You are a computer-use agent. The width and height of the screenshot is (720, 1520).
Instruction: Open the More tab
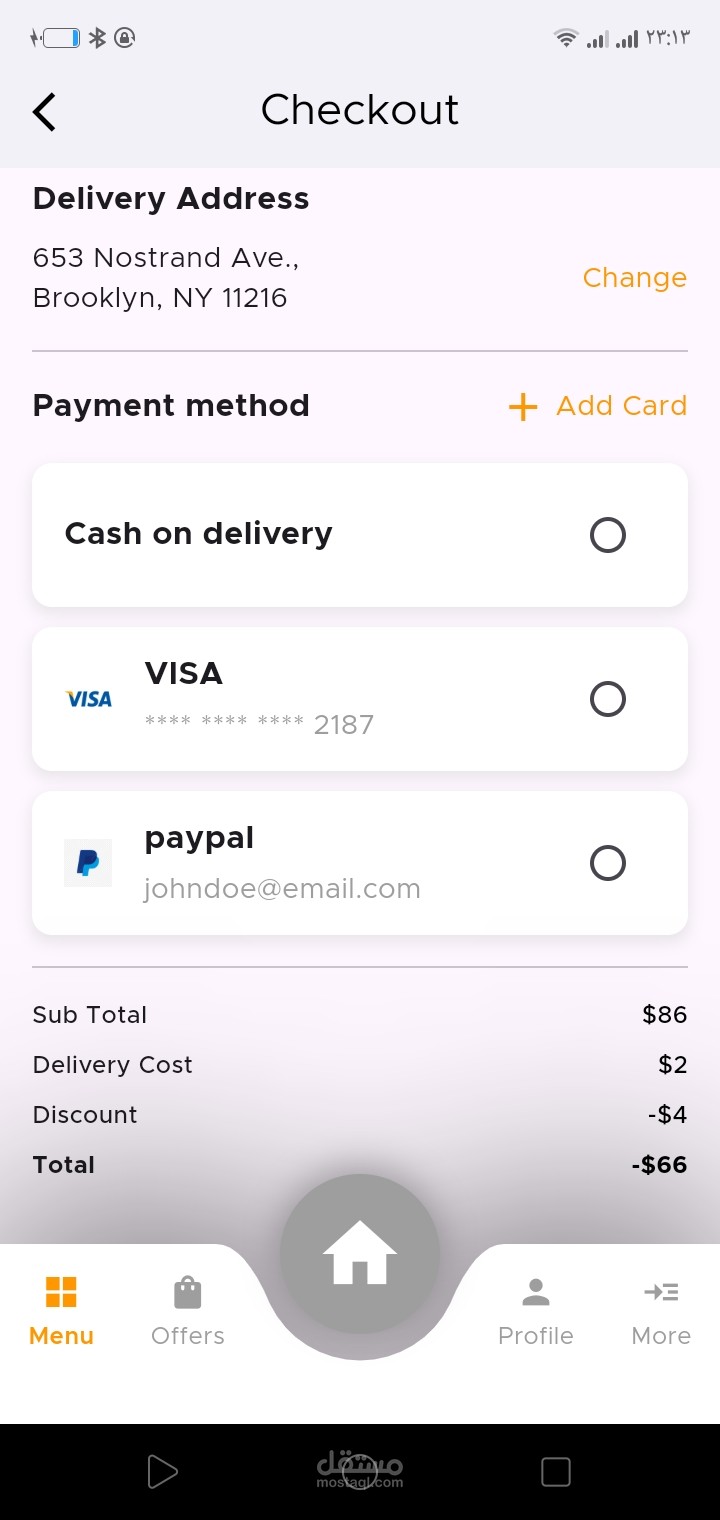point(661,1310)
